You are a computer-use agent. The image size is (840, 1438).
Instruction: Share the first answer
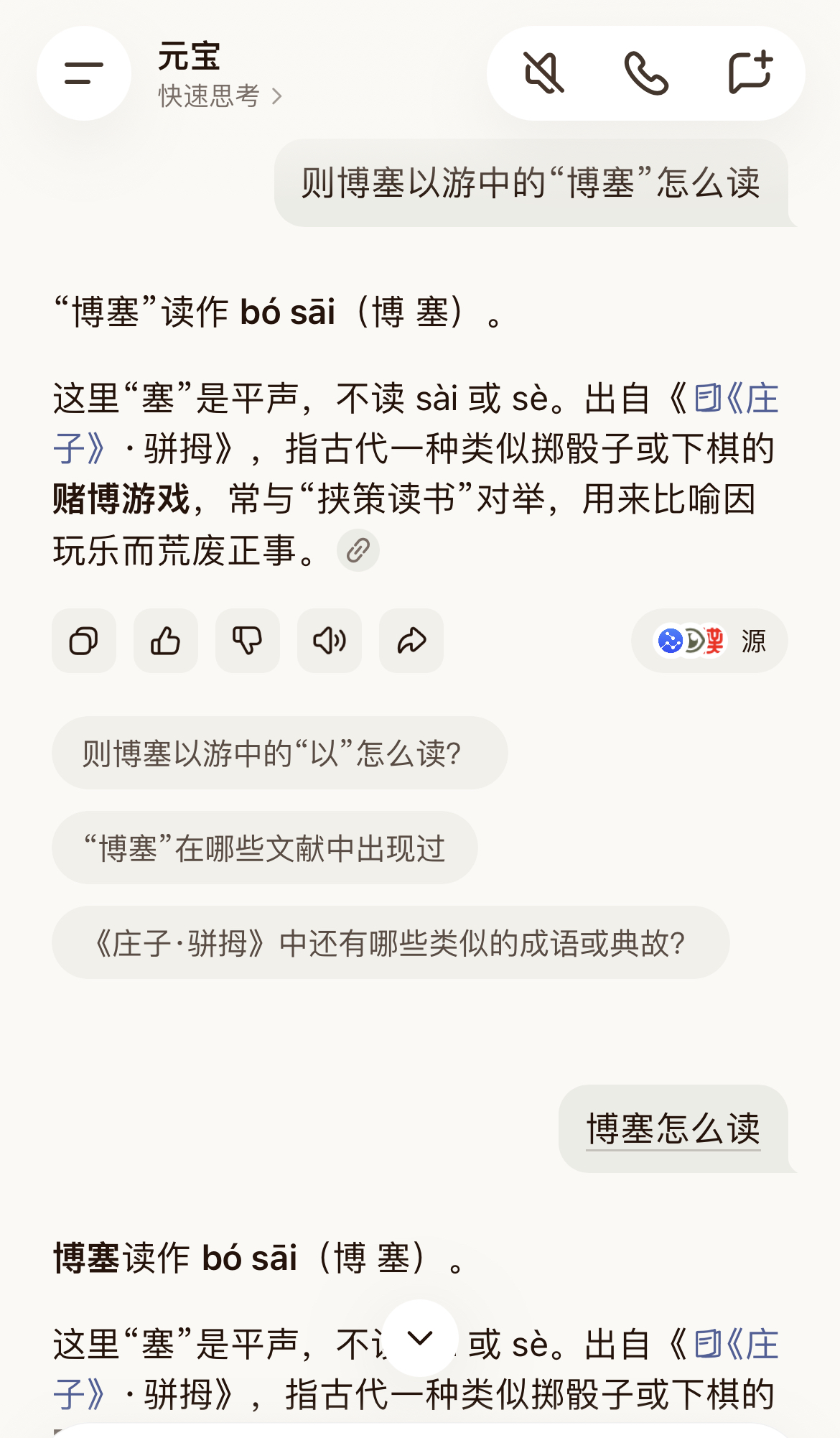[x=411, y=641]
